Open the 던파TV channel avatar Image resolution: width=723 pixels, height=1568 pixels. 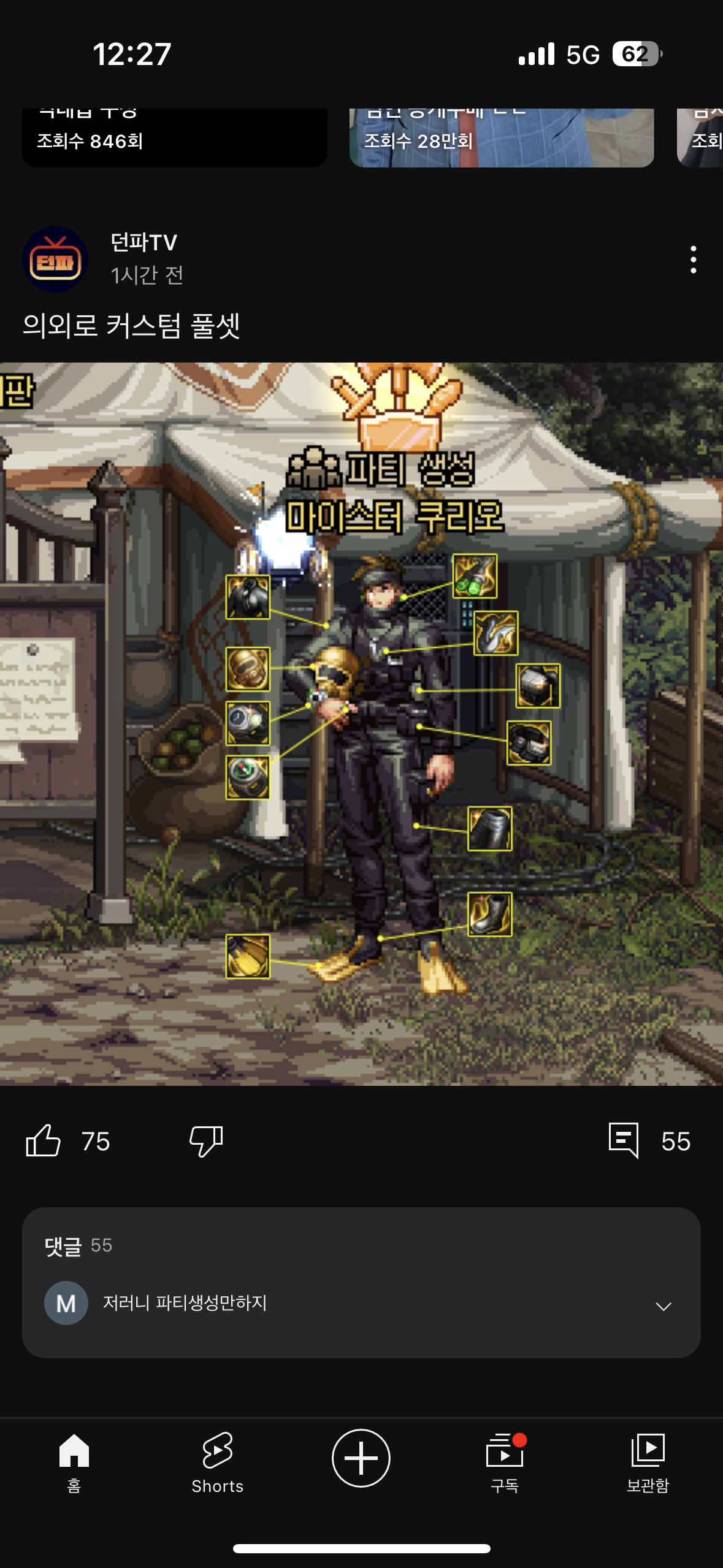55,259
